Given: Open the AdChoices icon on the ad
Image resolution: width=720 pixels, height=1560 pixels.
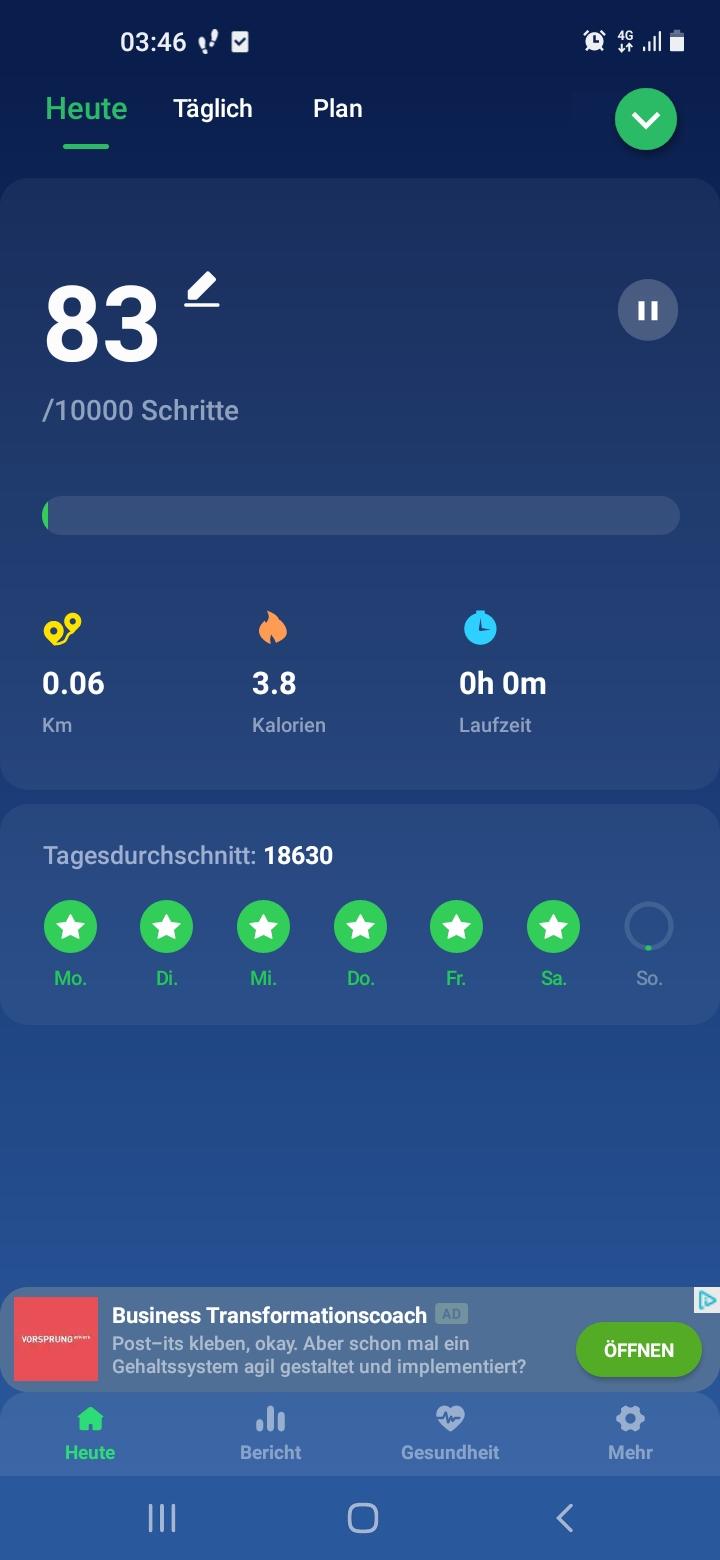Looking at the screenshot, I should (707, 1300).
